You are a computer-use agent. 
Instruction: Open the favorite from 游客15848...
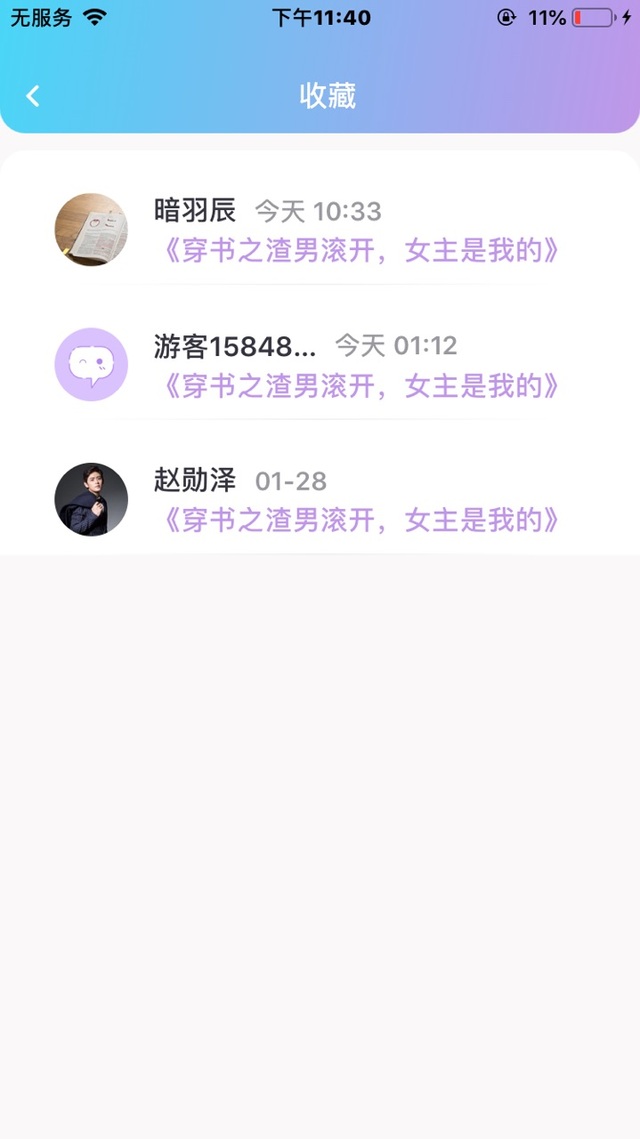pyautogui.click(x=320, y=365)
